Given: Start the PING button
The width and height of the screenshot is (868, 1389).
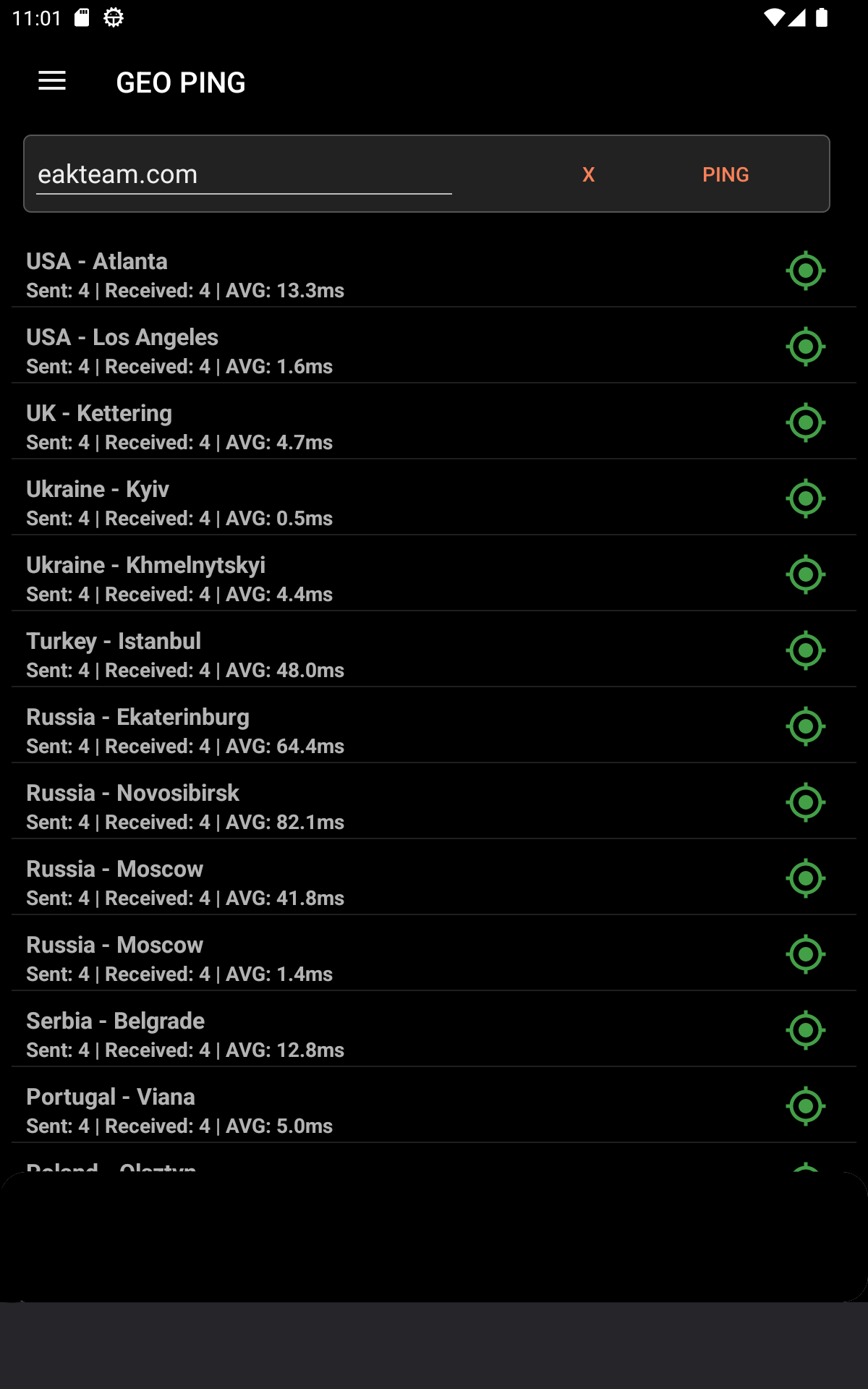Looking at the screenshot, I should [726, 174].
